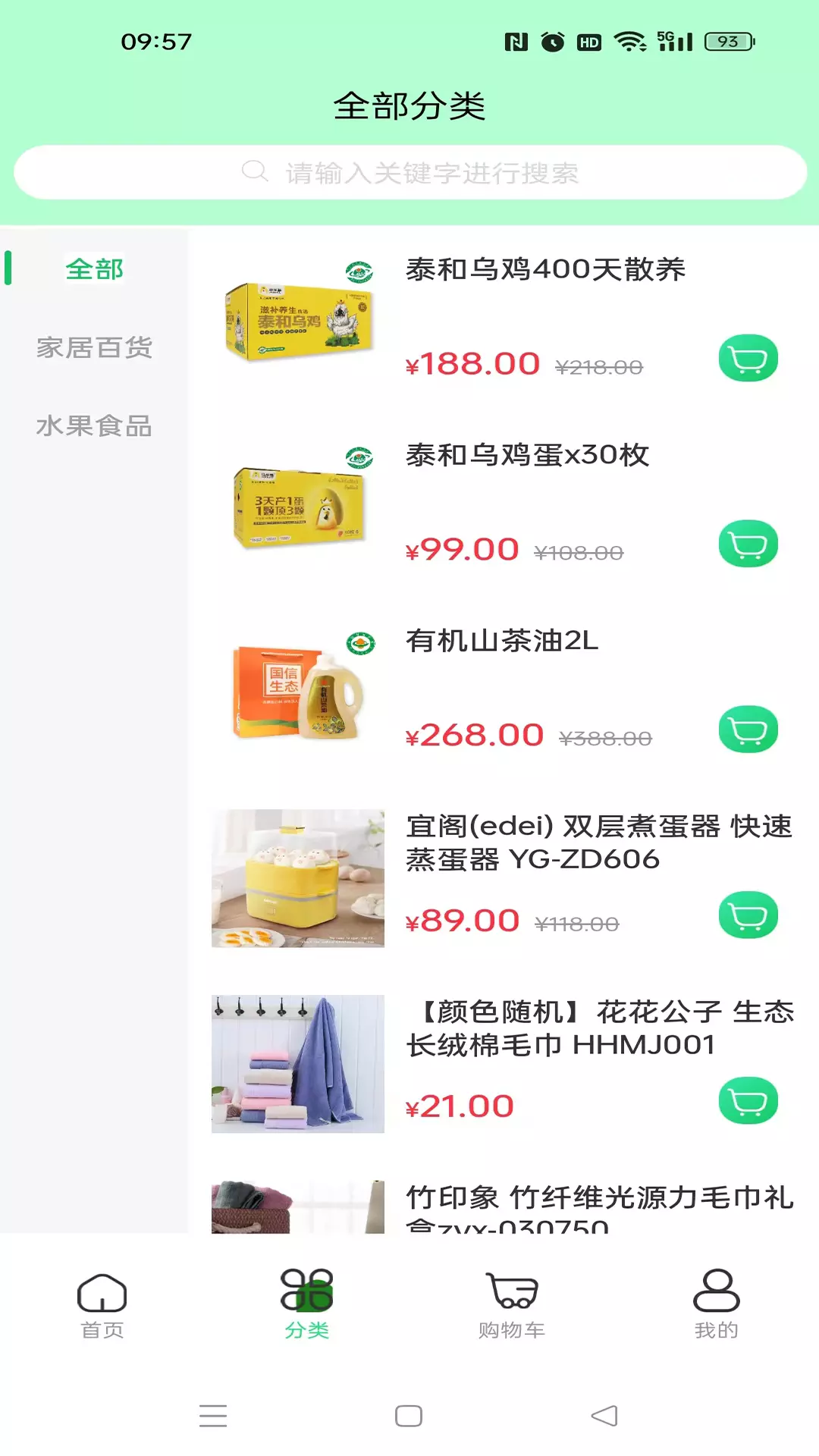Open the 购物车 tab
This screenshot has height=1456, width=819.
[512, 1304]
